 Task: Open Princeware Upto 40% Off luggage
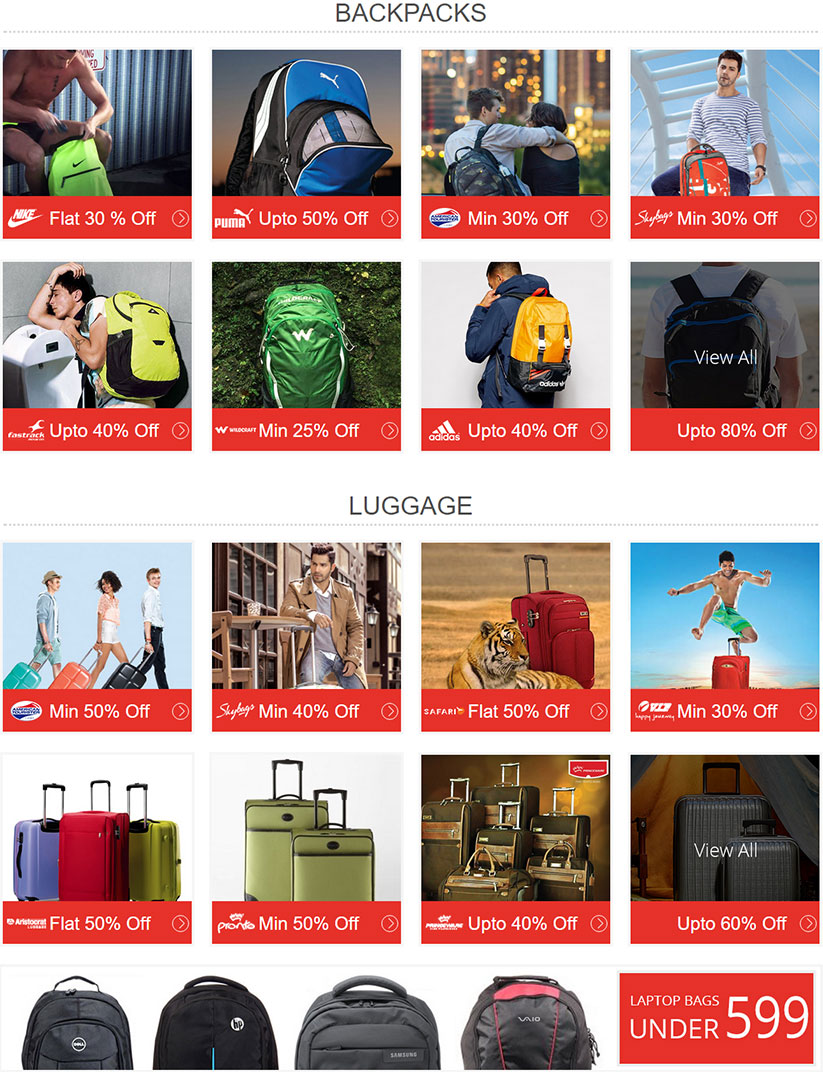[515, 848]
